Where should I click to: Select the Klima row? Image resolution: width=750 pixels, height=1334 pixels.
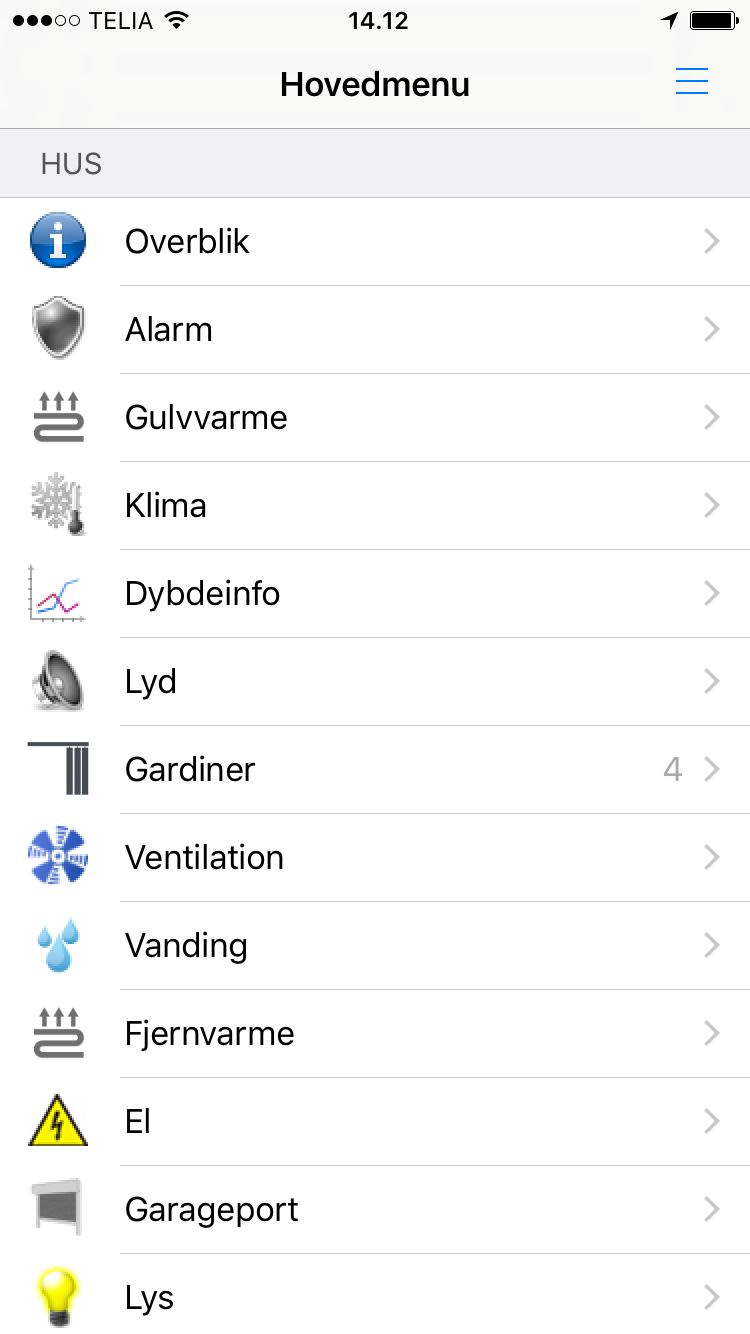[x=375, y=506]
